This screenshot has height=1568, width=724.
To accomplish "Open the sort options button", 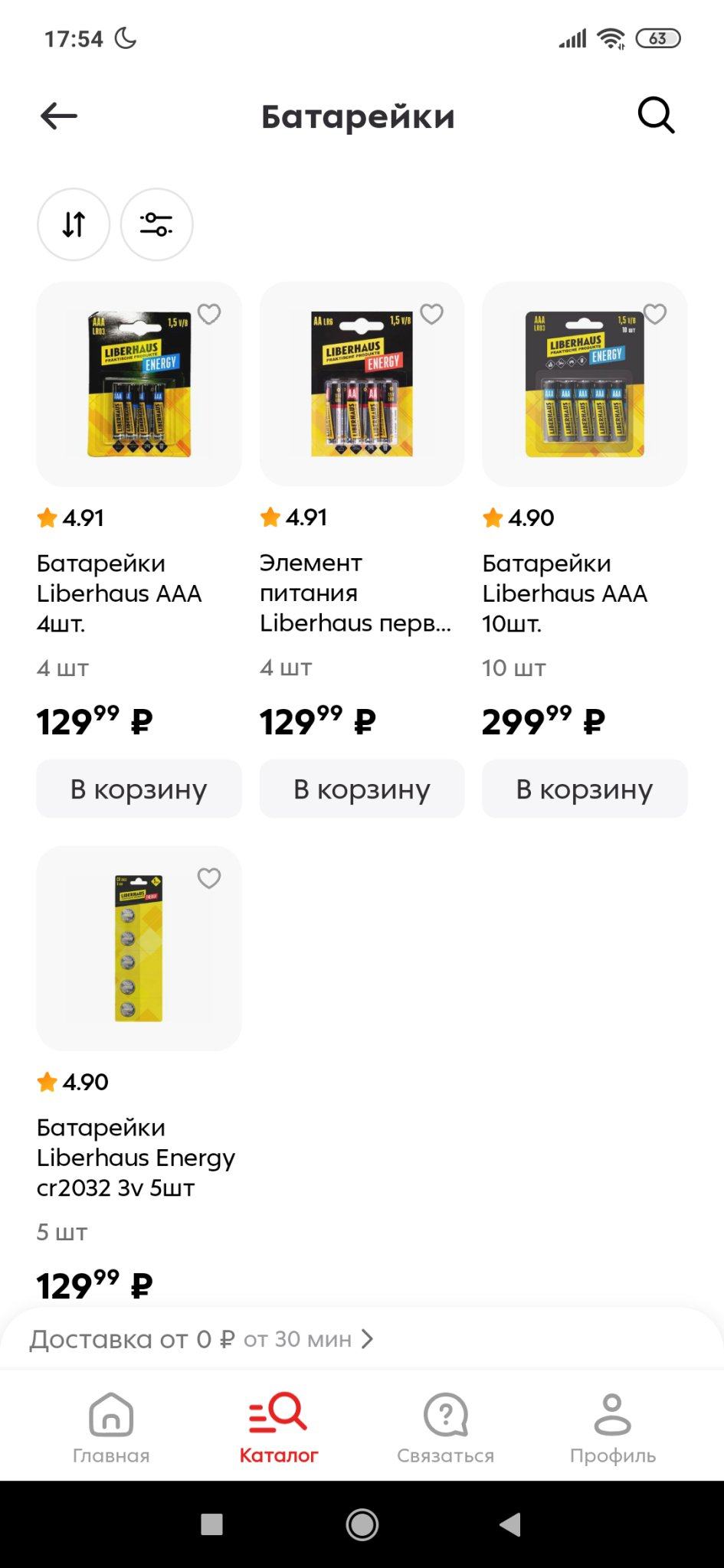I will (74, 224).
